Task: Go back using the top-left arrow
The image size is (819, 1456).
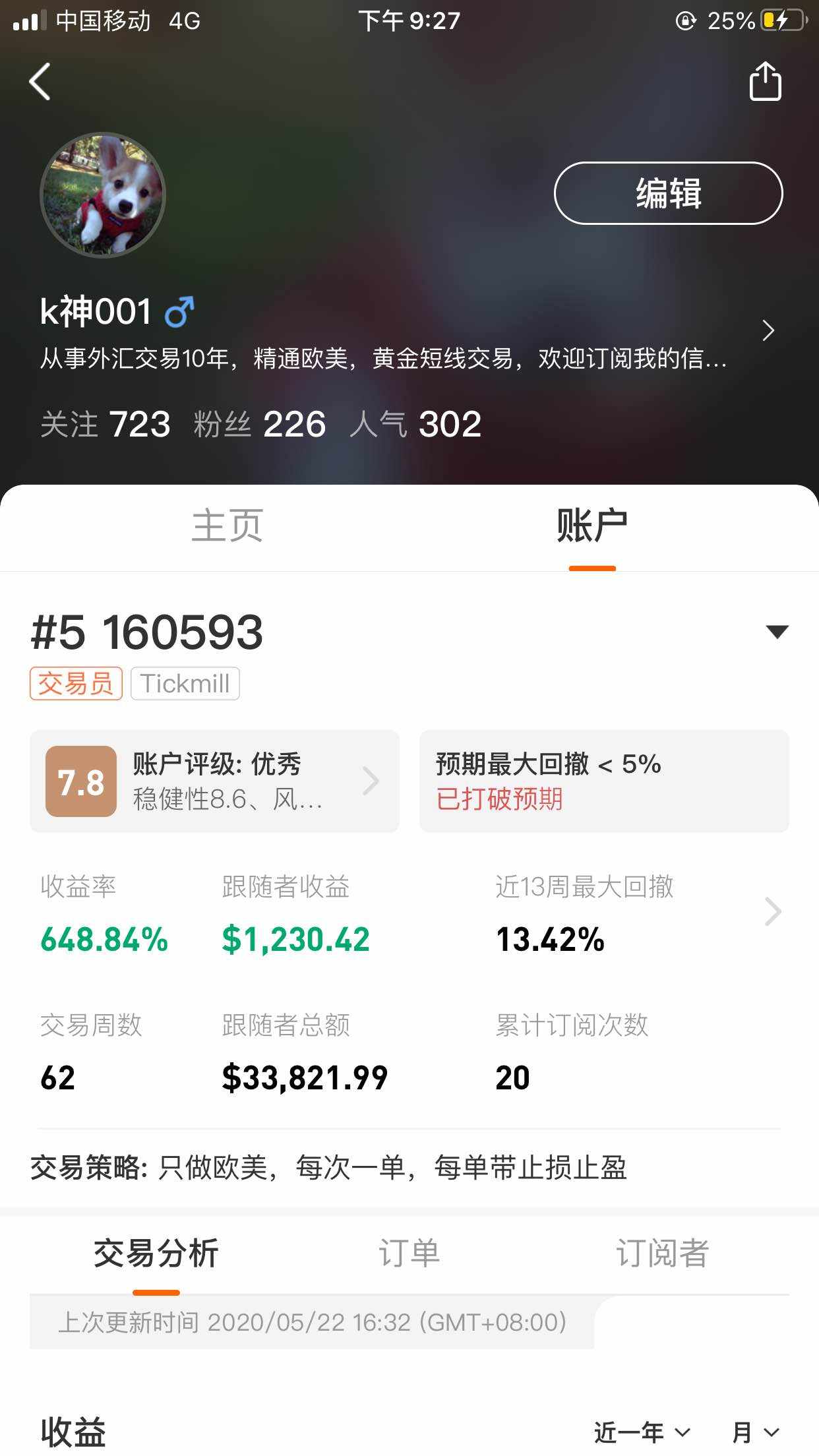Action: (40, 82)
